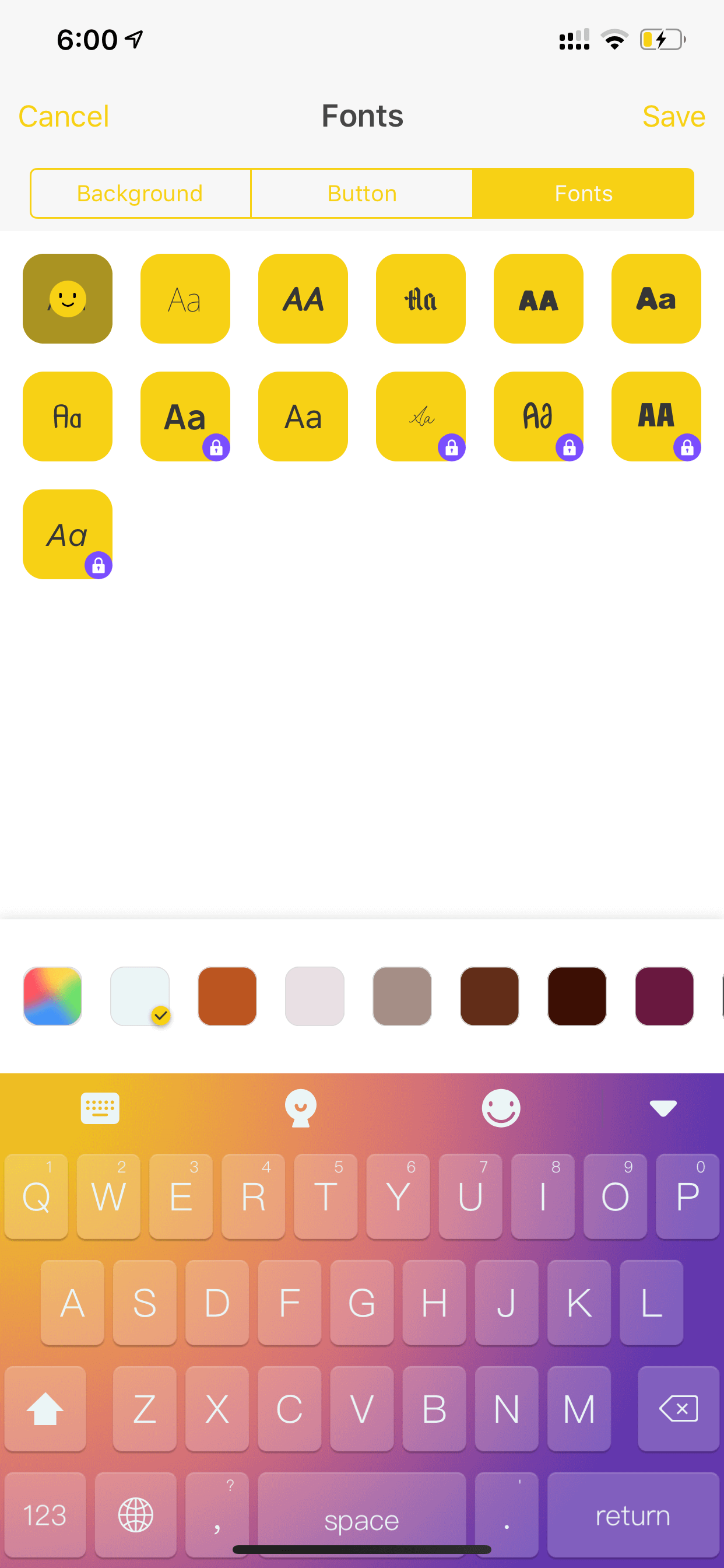The height and width of the screenshot is (1568, 724).
Task: Save the keyboard theme changes
Action: (673, 116)
